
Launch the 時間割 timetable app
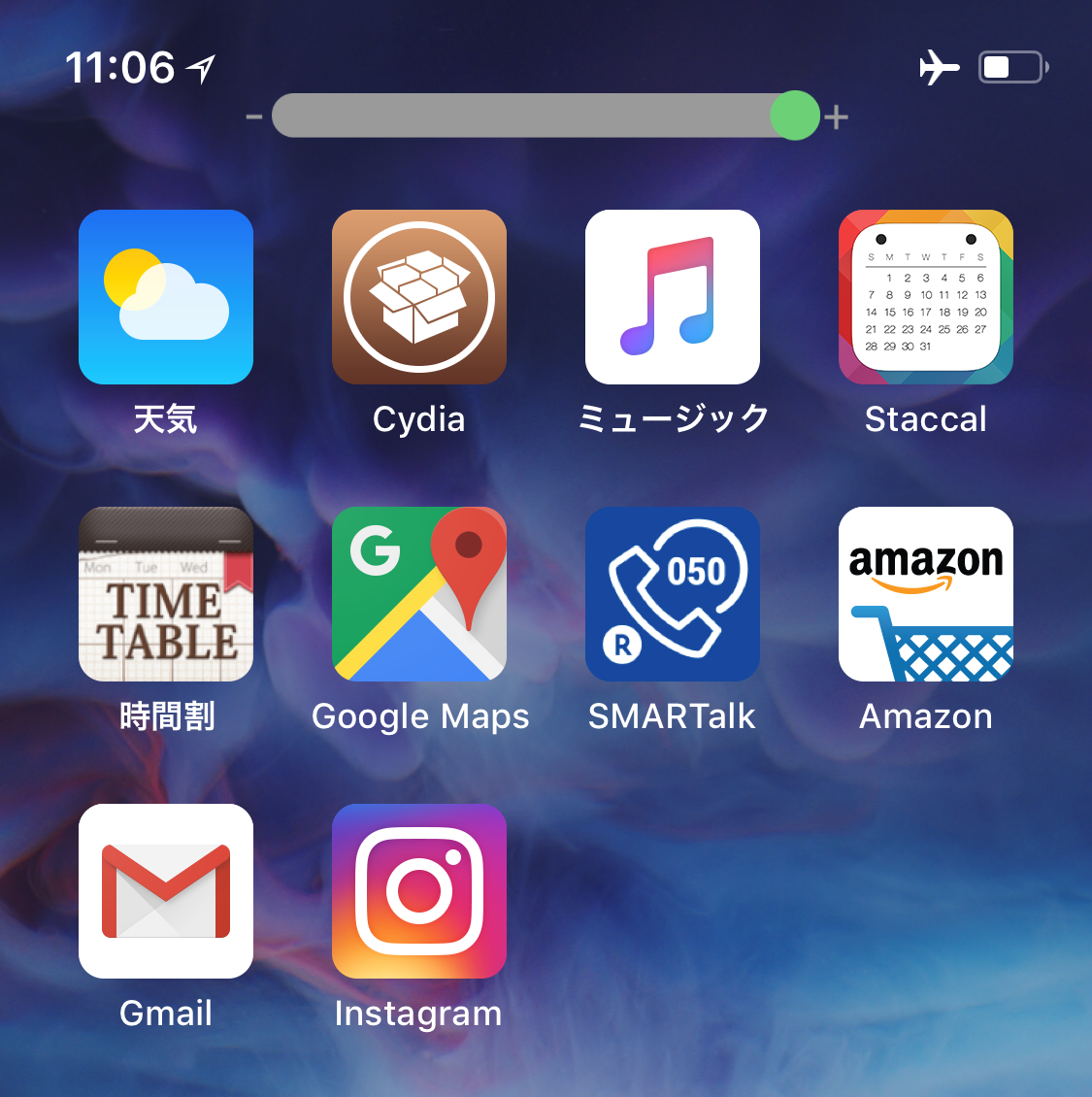(166, 594)
